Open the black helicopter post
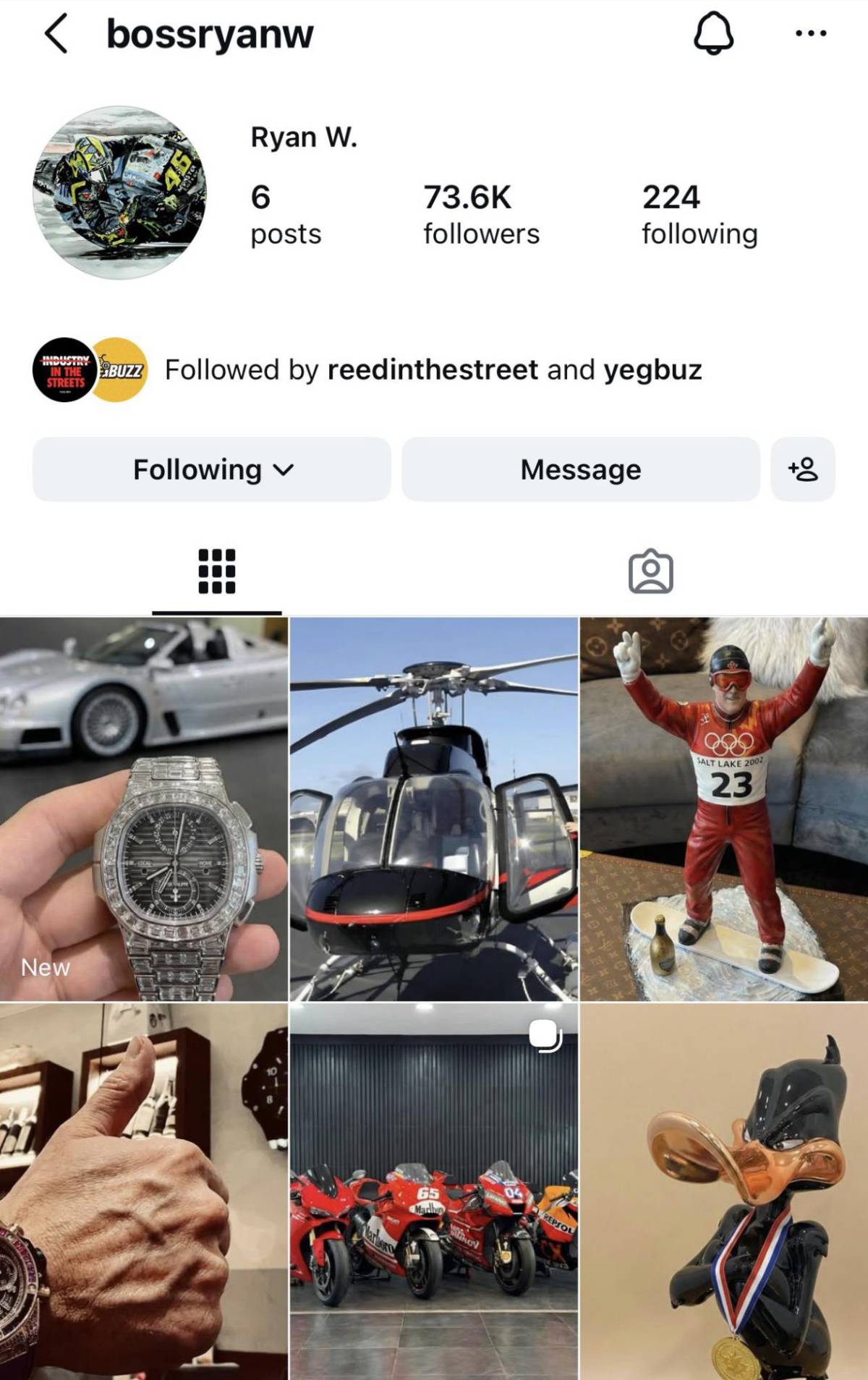 (434, 809)
